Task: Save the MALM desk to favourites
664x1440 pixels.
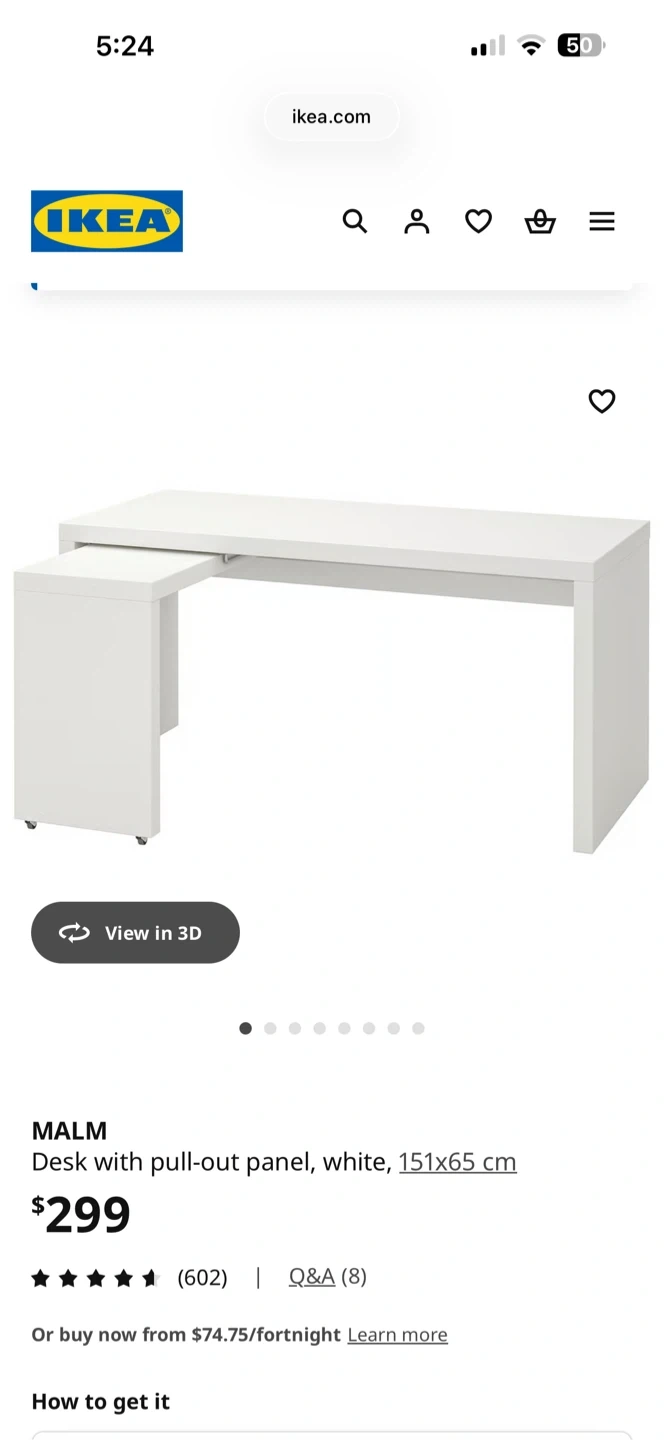Action: tap(602, 401)
